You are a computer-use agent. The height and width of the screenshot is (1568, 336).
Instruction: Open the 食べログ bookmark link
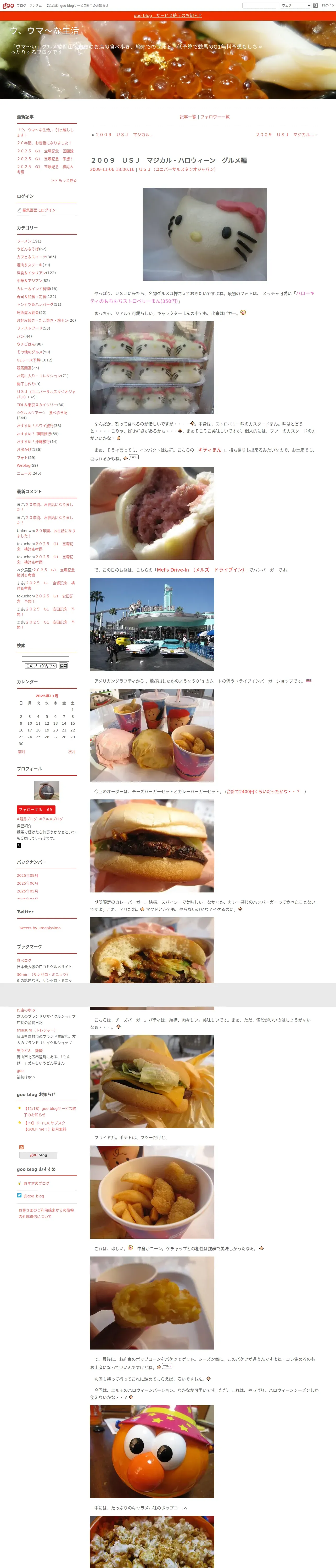[24, 960]
